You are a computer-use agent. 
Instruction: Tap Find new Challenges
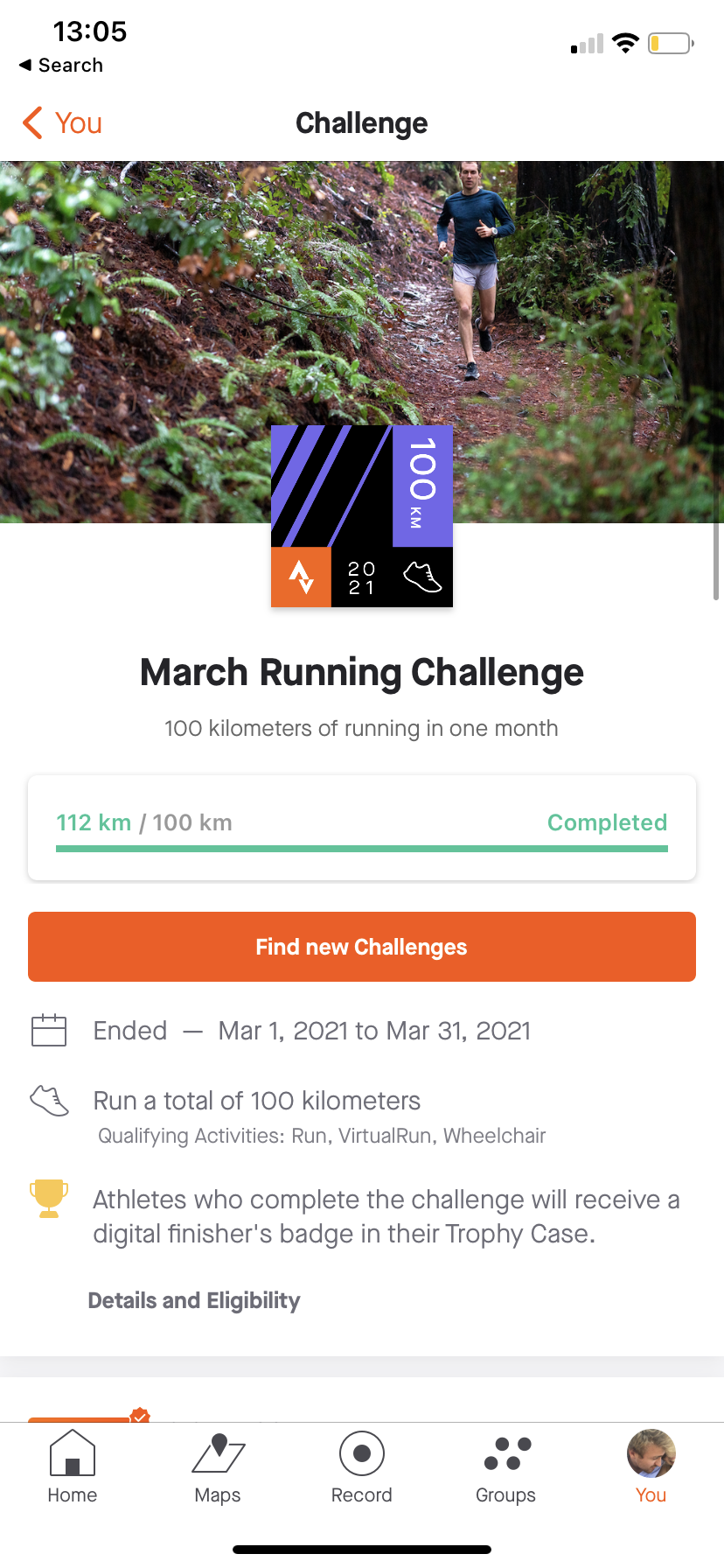(361, 947)
